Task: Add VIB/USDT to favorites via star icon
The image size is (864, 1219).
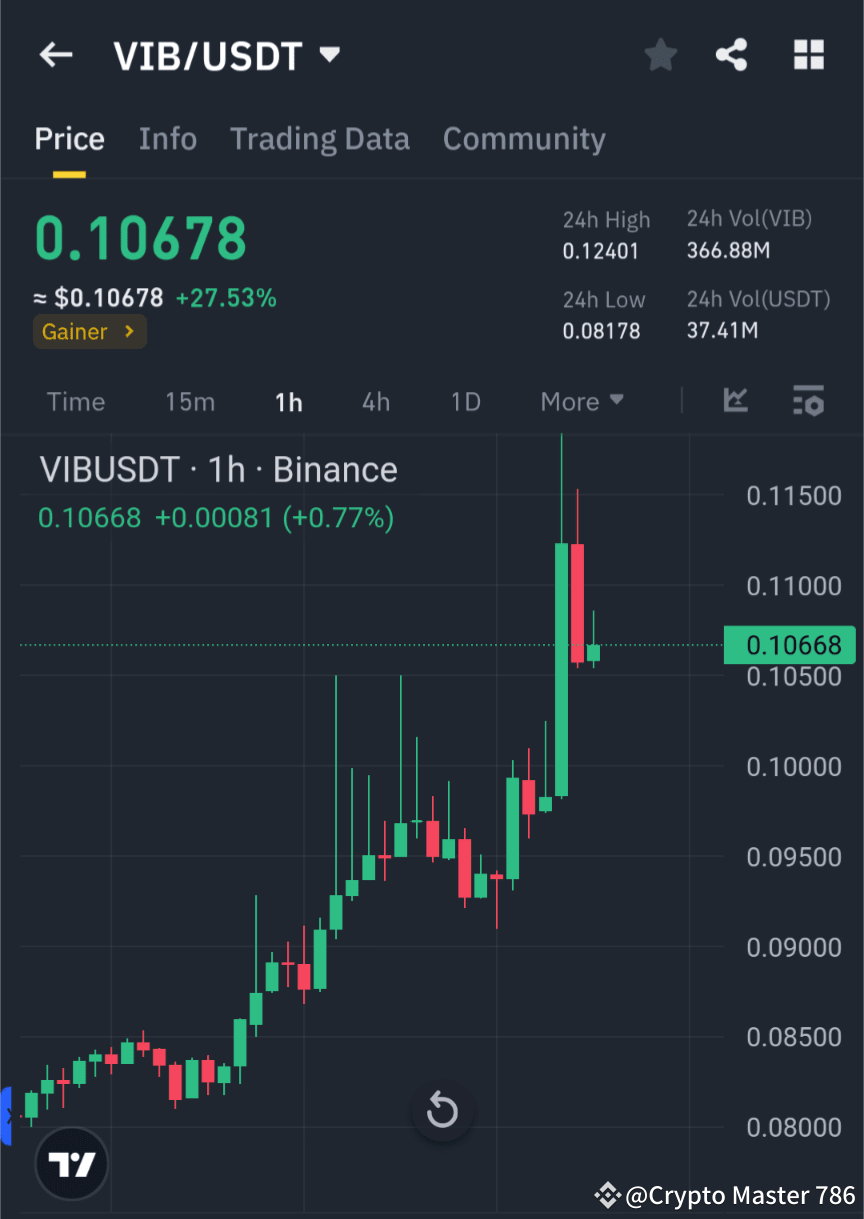Action: click(660, 55)
